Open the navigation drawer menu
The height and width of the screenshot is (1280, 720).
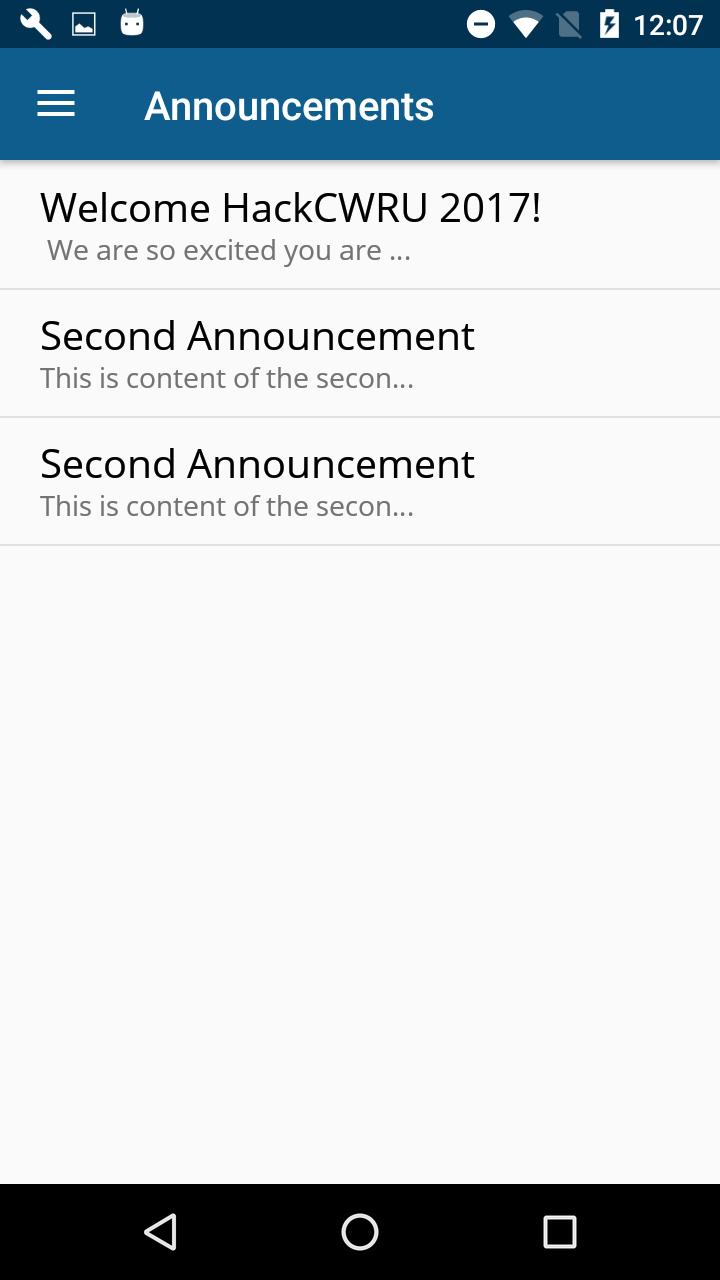tap(56, 105)
